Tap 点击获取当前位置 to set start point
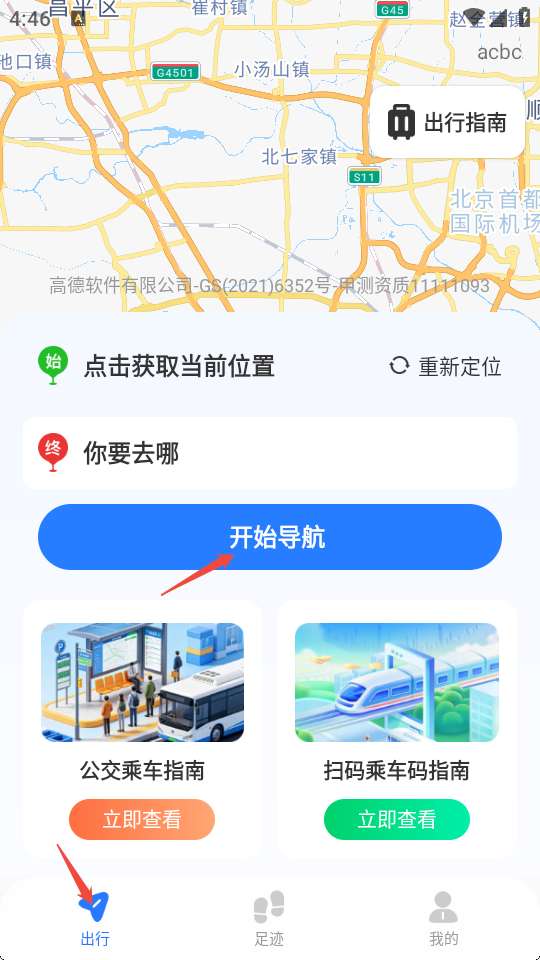This screenshot has width=540, height=960. click(178, 367)
